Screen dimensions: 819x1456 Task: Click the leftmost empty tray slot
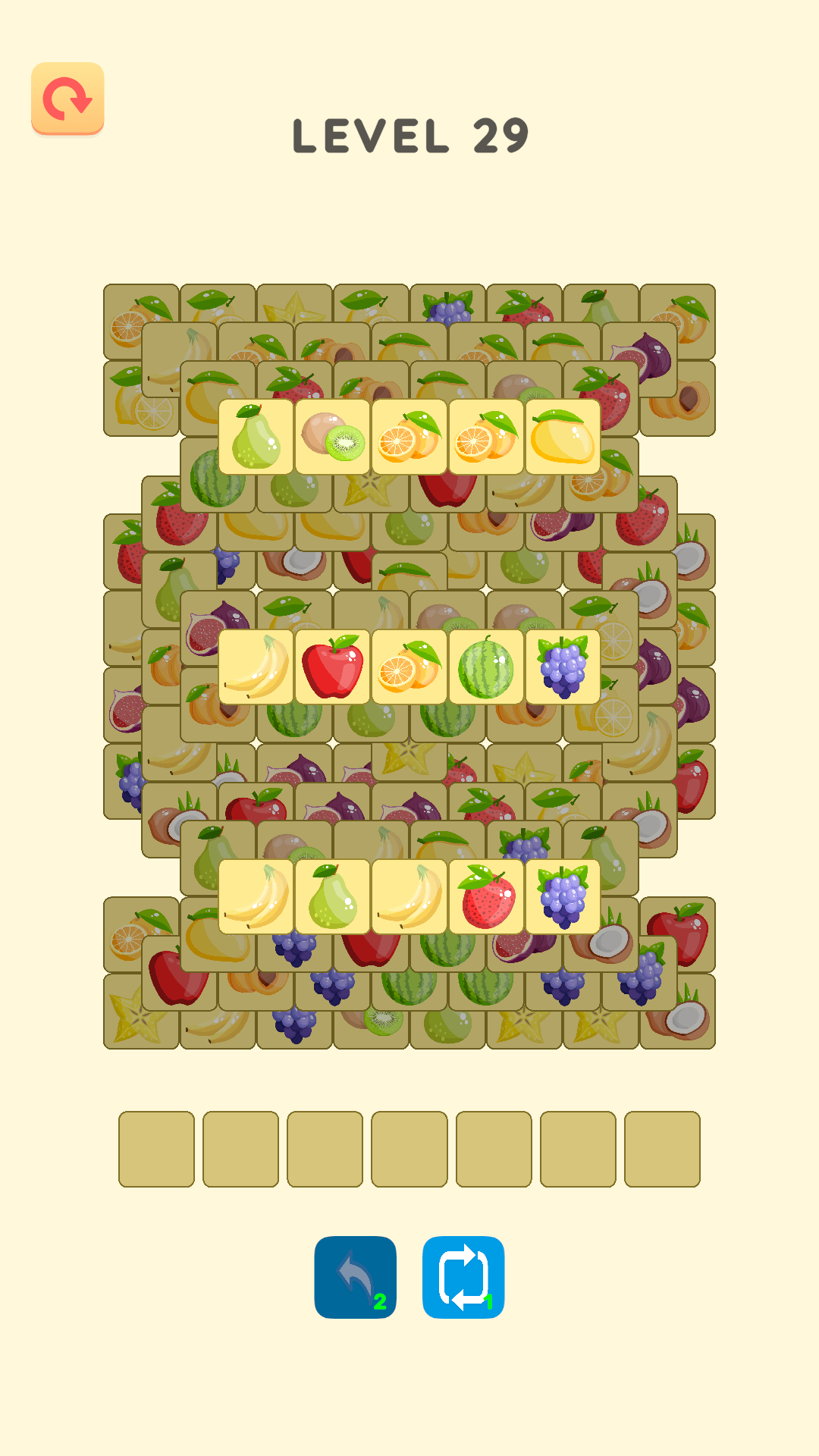click(x=157, y=1139)
